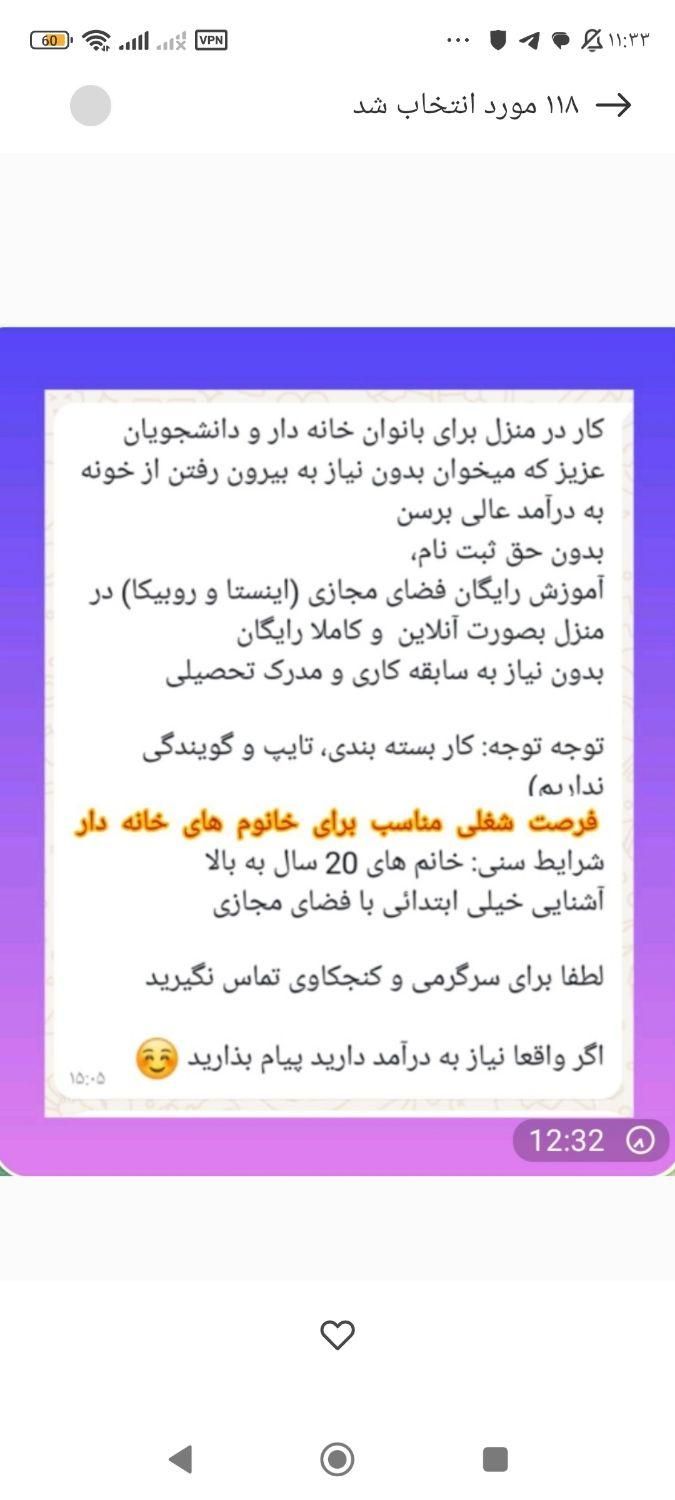The image size is (675, 1500).
Task: Tap the back arrow in the header
Action: tap(613, 105)
